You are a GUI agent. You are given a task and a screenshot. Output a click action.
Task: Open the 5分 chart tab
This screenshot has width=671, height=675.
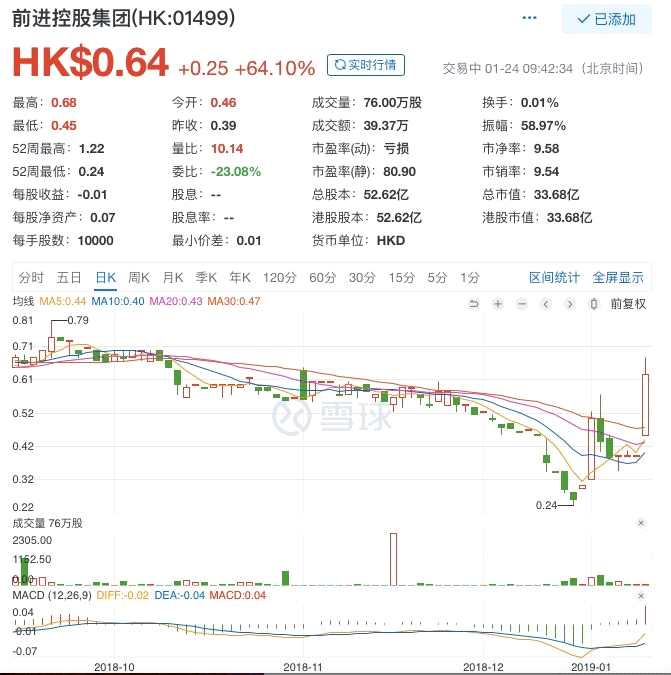point(437,277)
